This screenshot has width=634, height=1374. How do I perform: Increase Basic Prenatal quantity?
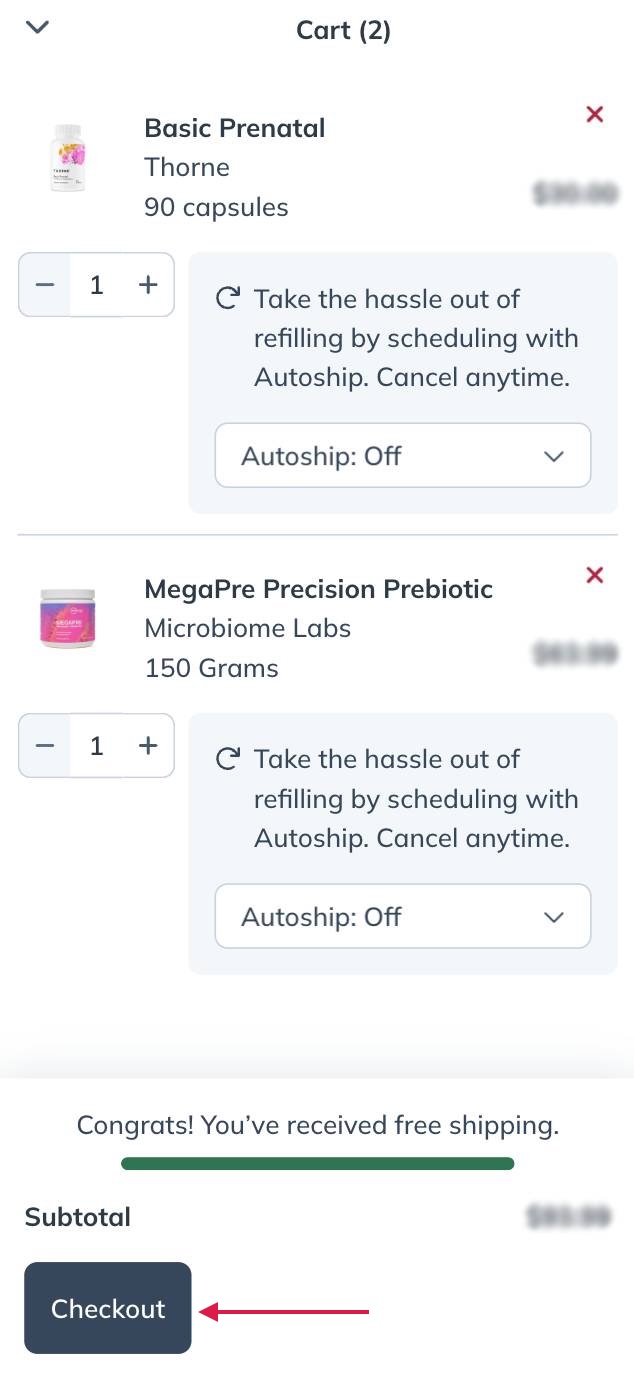click(148, 285)
